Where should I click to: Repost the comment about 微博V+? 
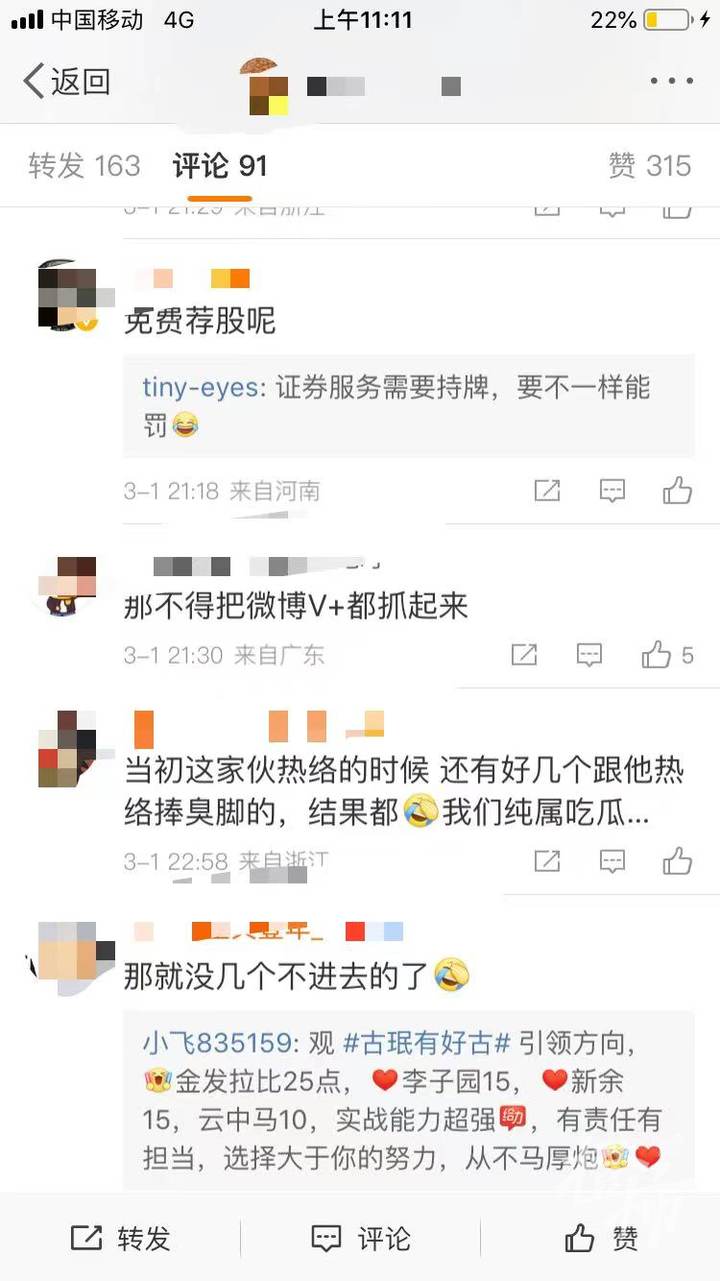524,656
